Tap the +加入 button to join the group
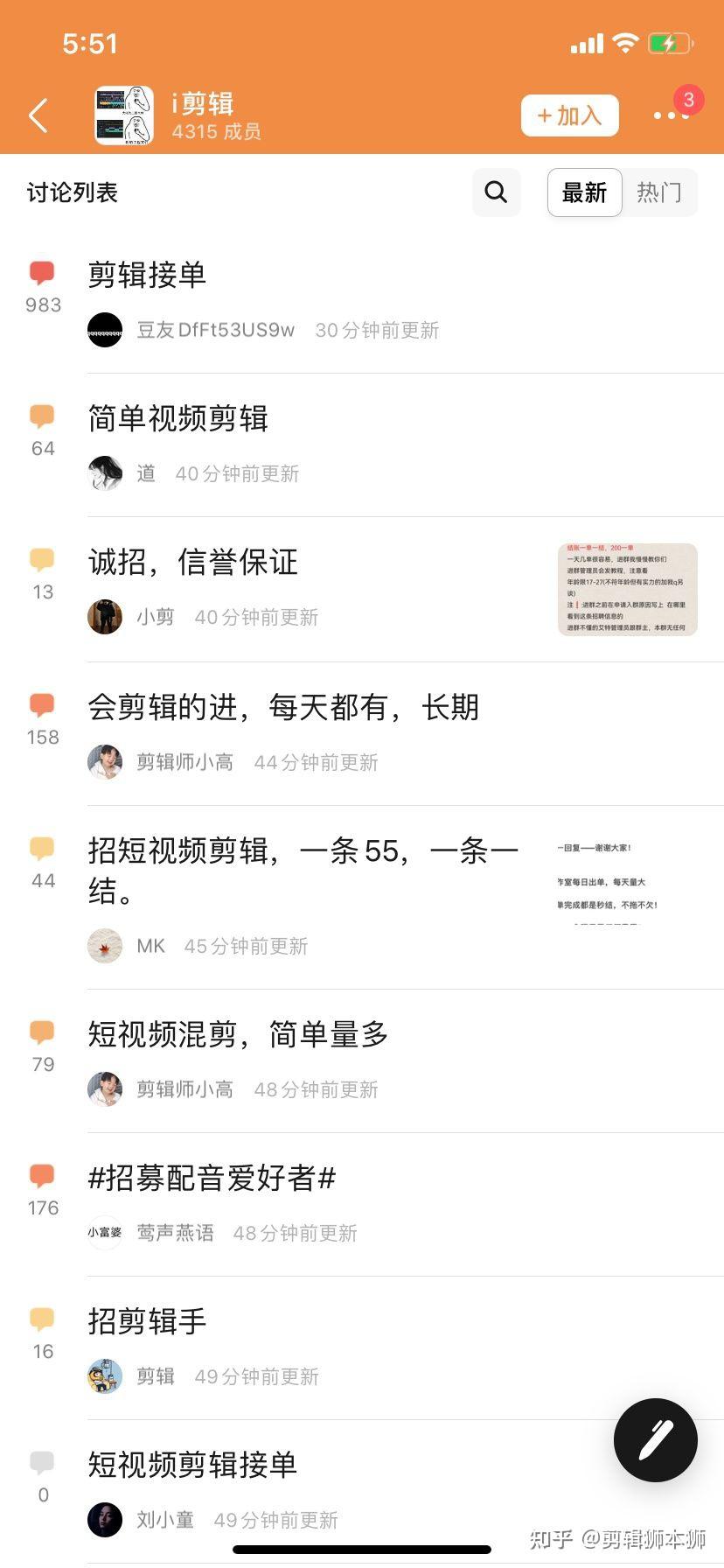724x1568 pixels. coord(569,115)
